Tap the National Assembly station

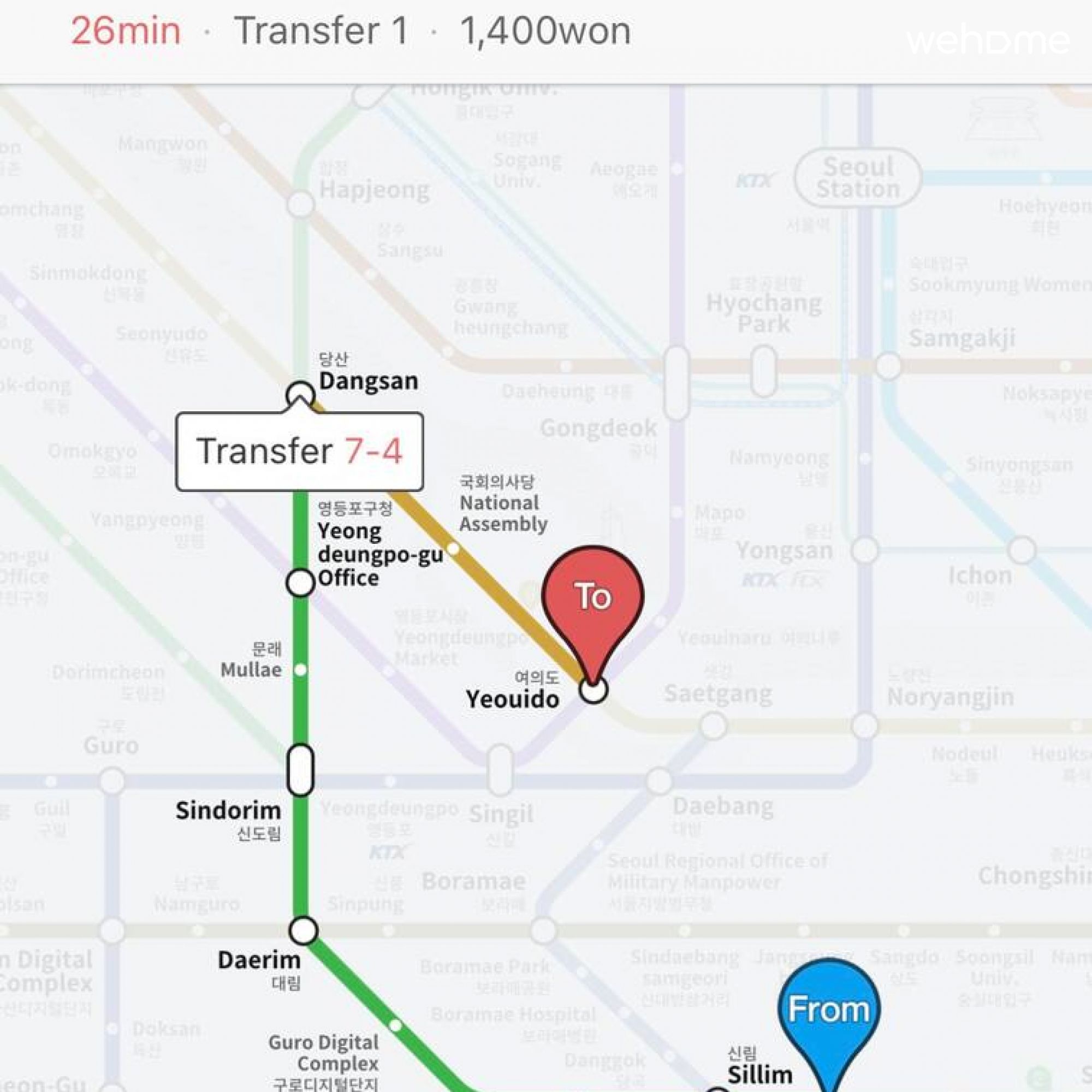(x=453, y=548)
